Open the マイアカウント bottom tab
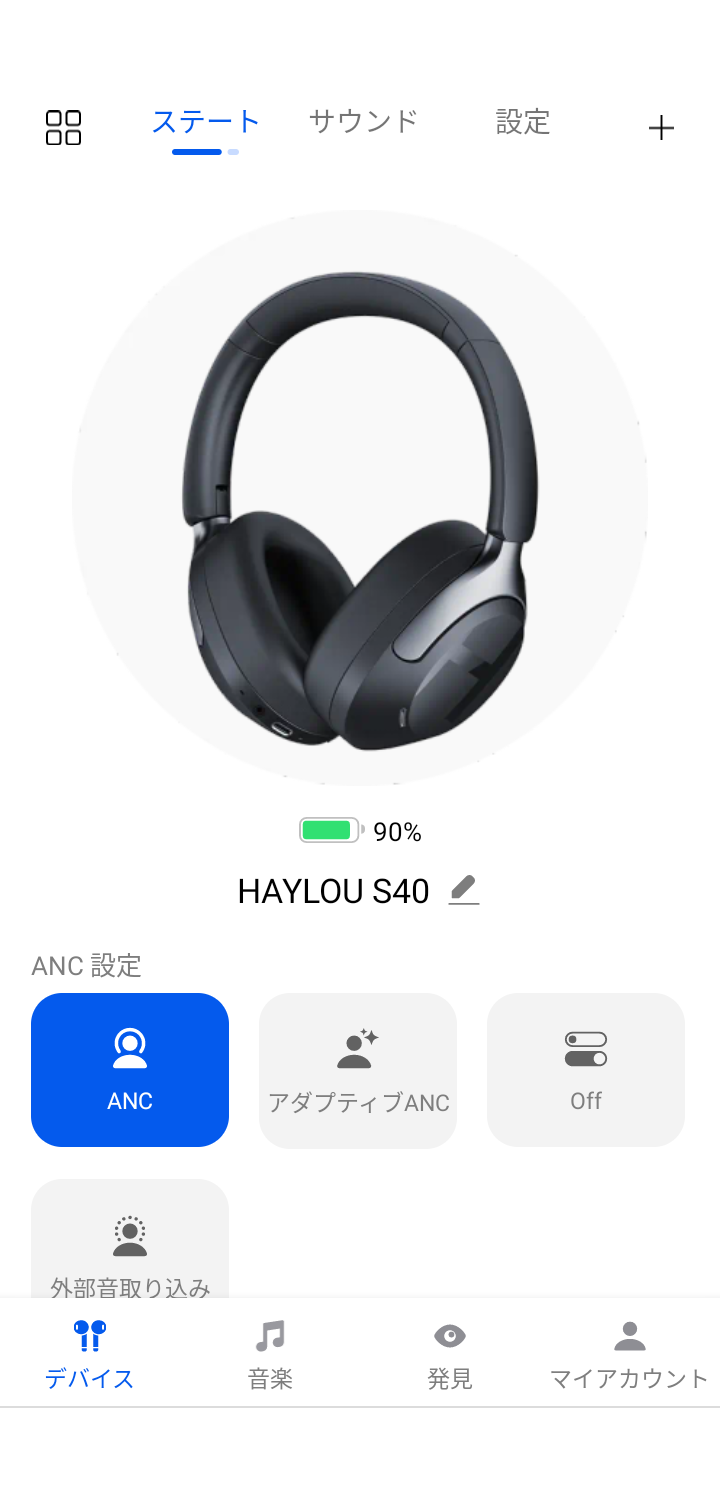 click(x=630, y=1354)
